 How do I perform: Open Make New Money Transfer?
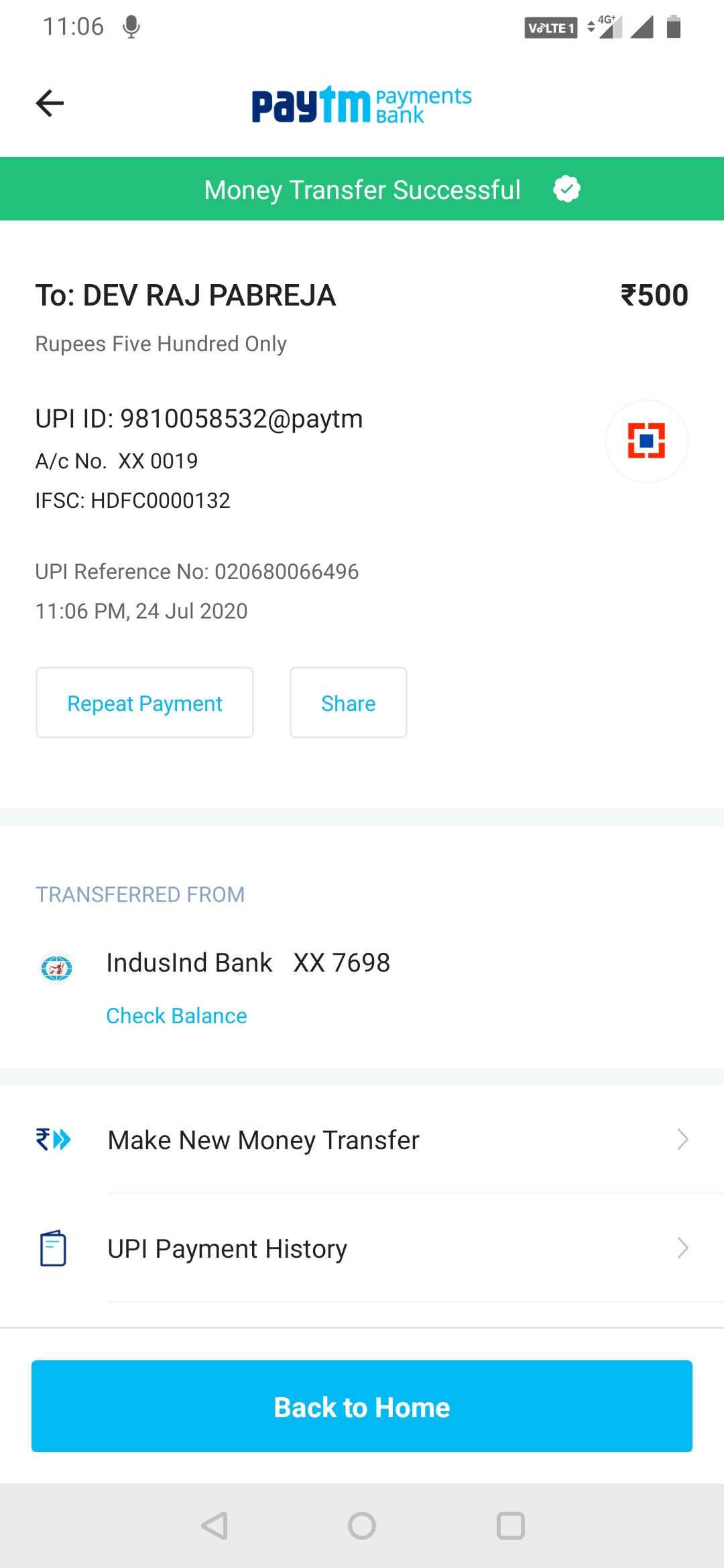362,1140
